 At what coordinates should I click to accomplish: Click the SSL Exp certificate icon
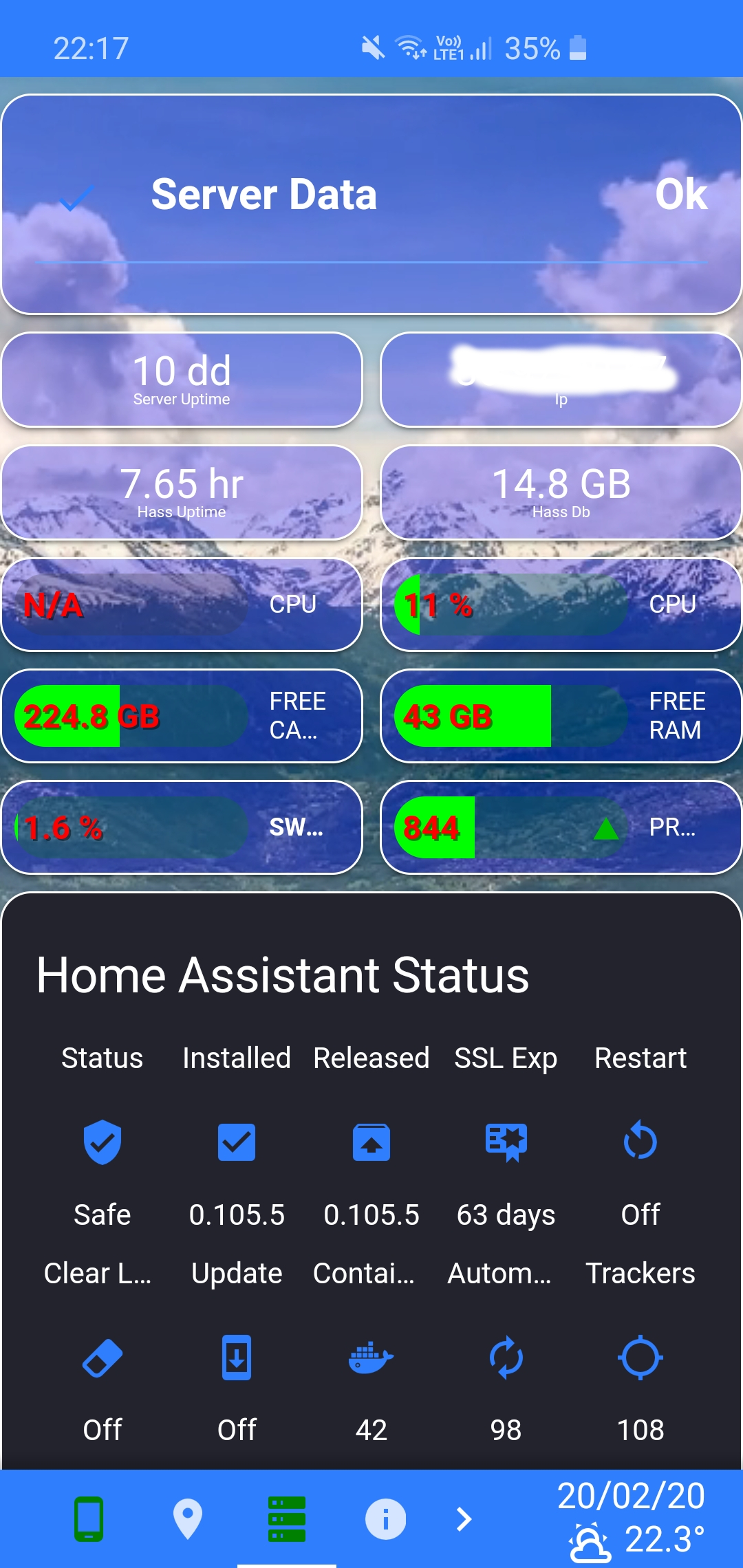tap(507, 1143)
